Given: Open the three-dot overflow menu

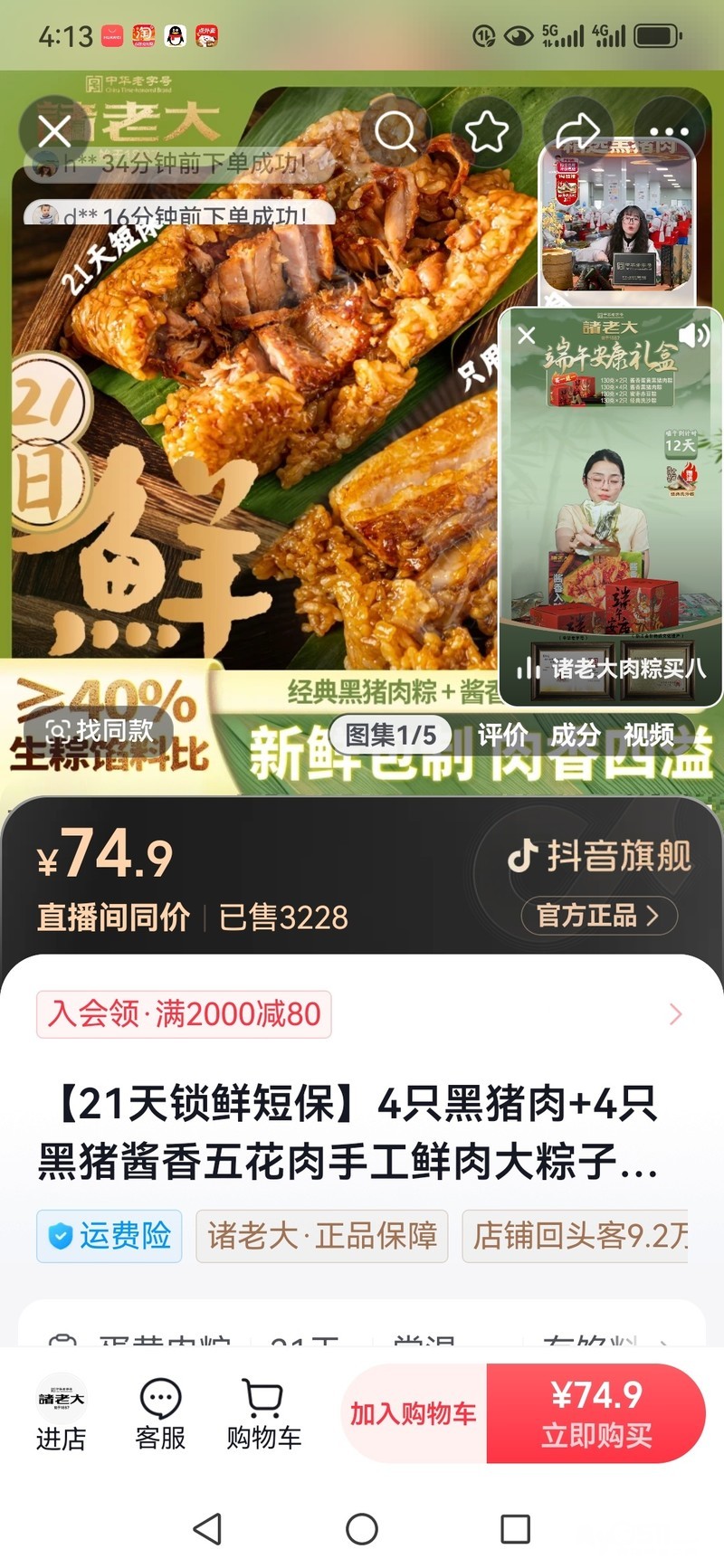Looking at the screenshot, I should [669, 132].
